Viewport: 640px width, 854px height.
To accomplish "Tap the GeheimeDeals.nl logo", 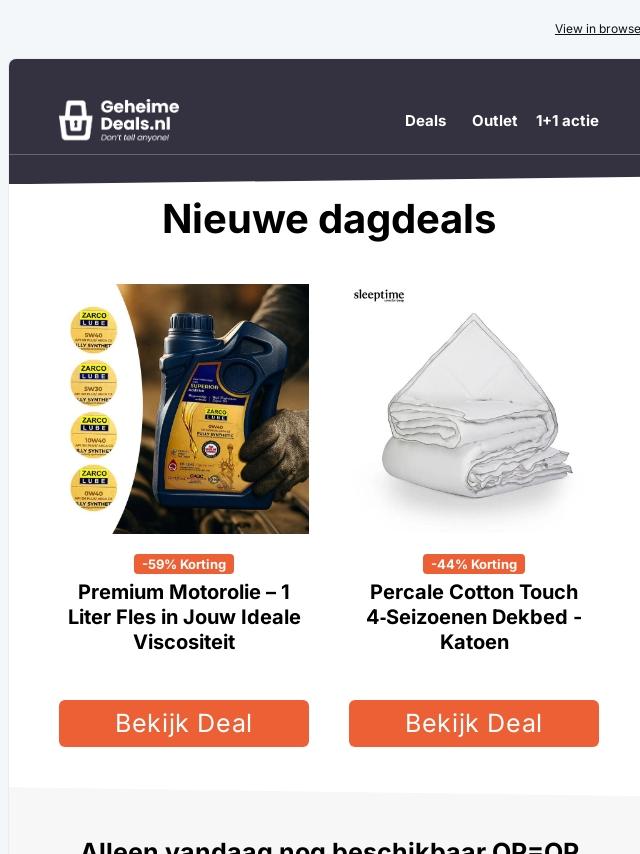I will tap(119, 120).
